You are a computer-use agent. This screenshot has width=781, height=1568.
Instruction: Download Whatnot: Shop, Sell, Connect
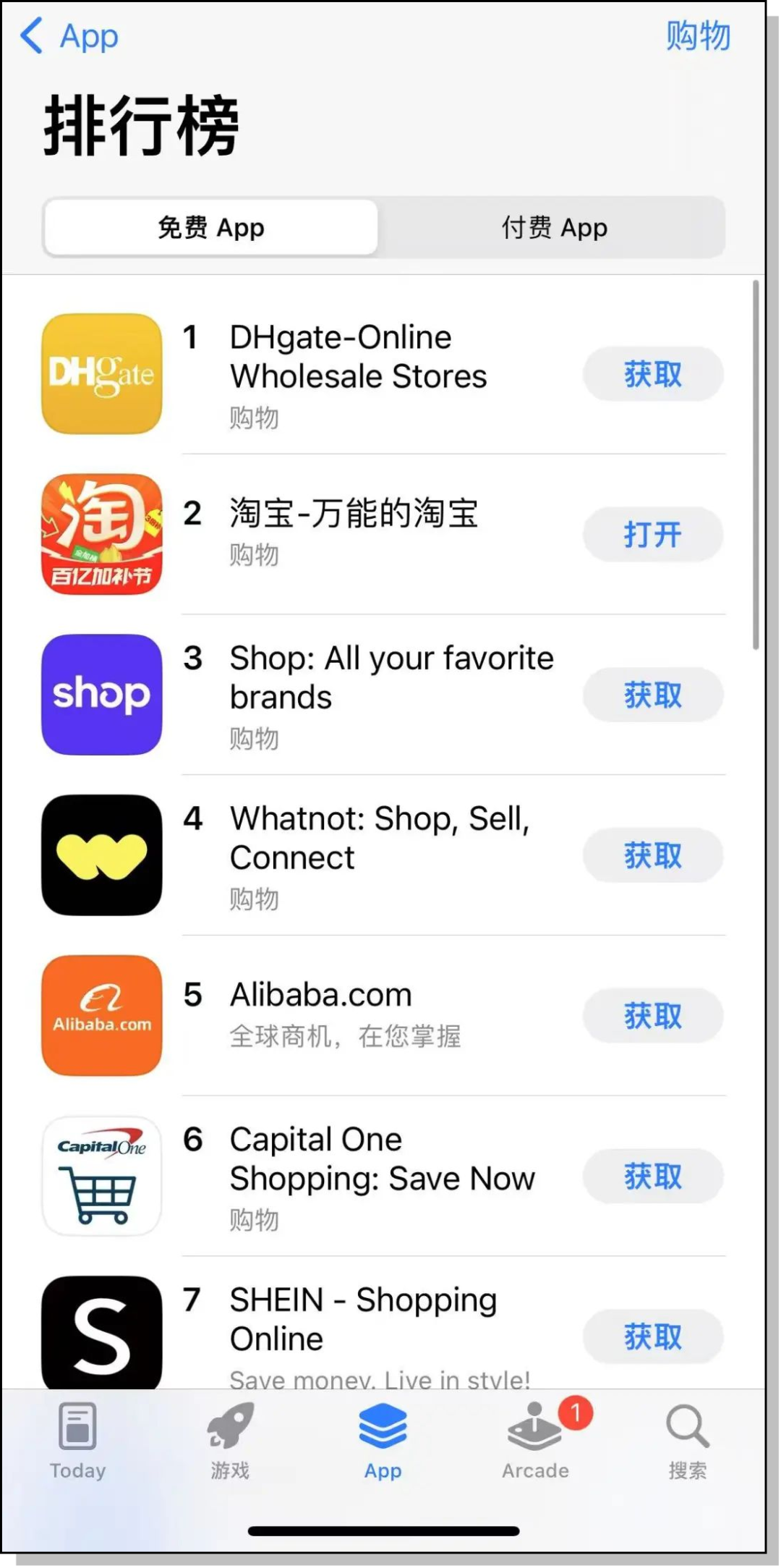coord(653,856)
